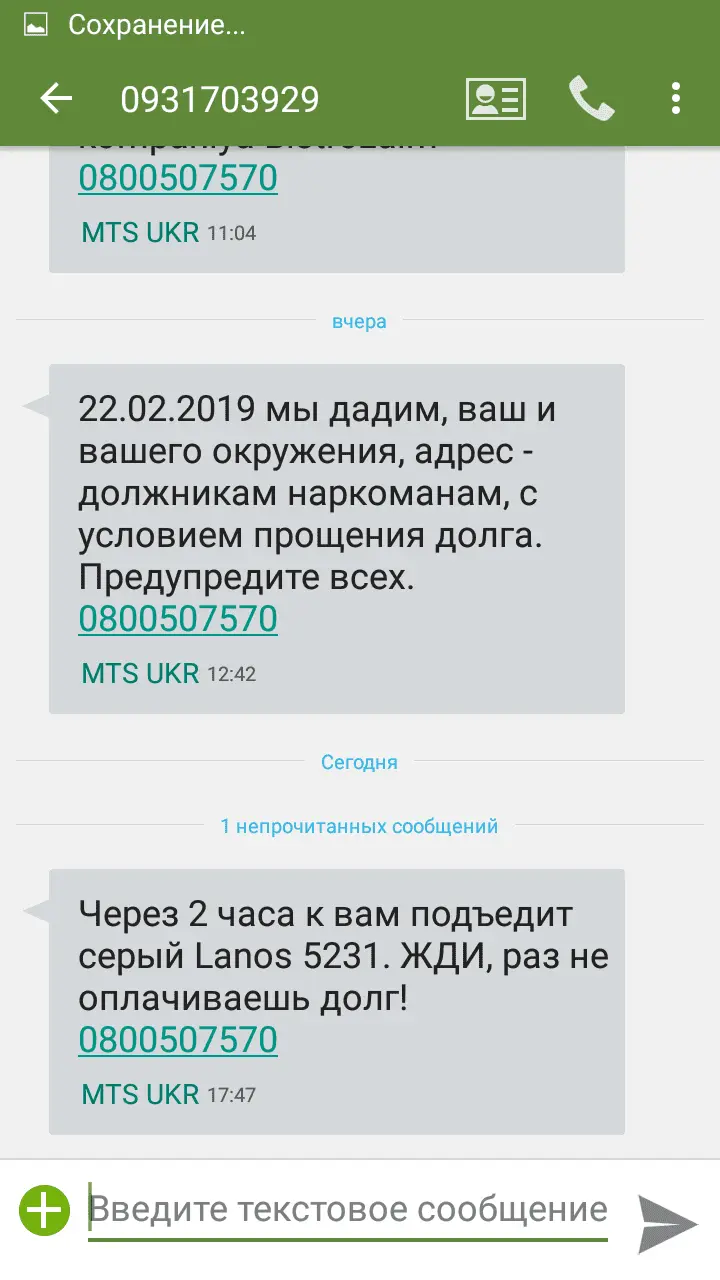Tap the 0800507570 link in the 12:42 message

(178, 619)
